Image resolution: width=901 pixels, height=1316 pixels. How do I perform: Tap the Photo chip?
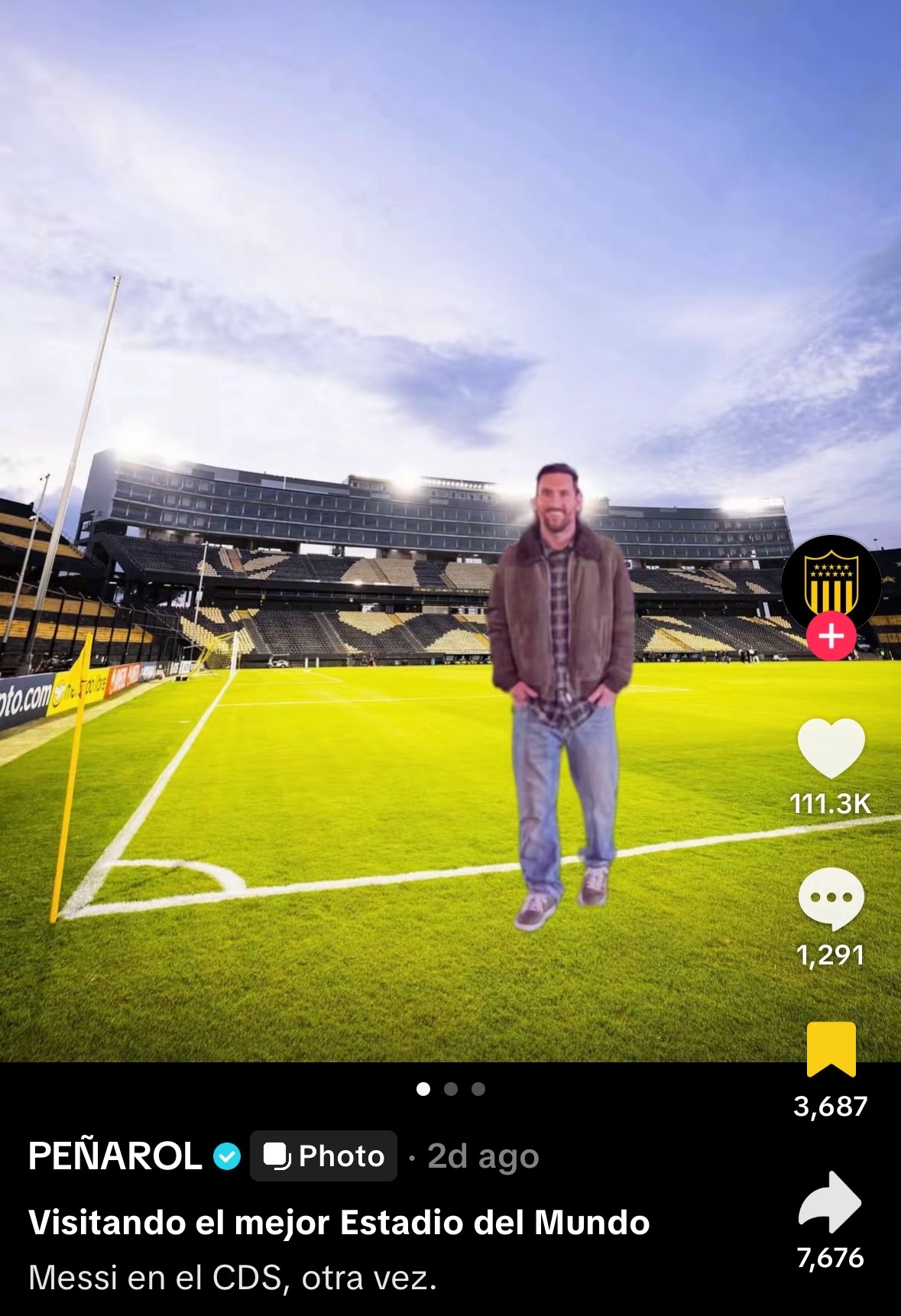coord(323,1156)
